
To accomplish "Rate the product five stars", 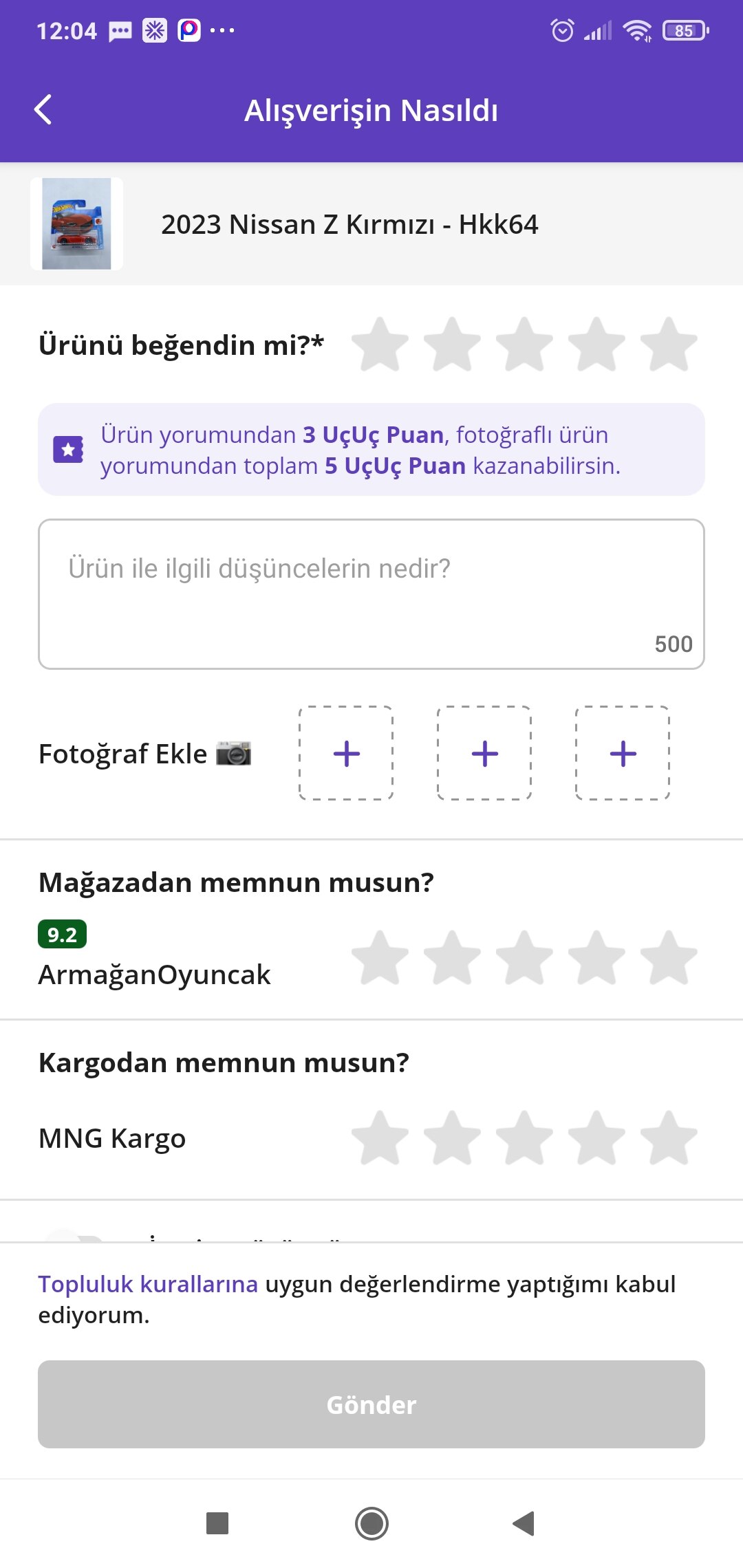I will (668, 345).
